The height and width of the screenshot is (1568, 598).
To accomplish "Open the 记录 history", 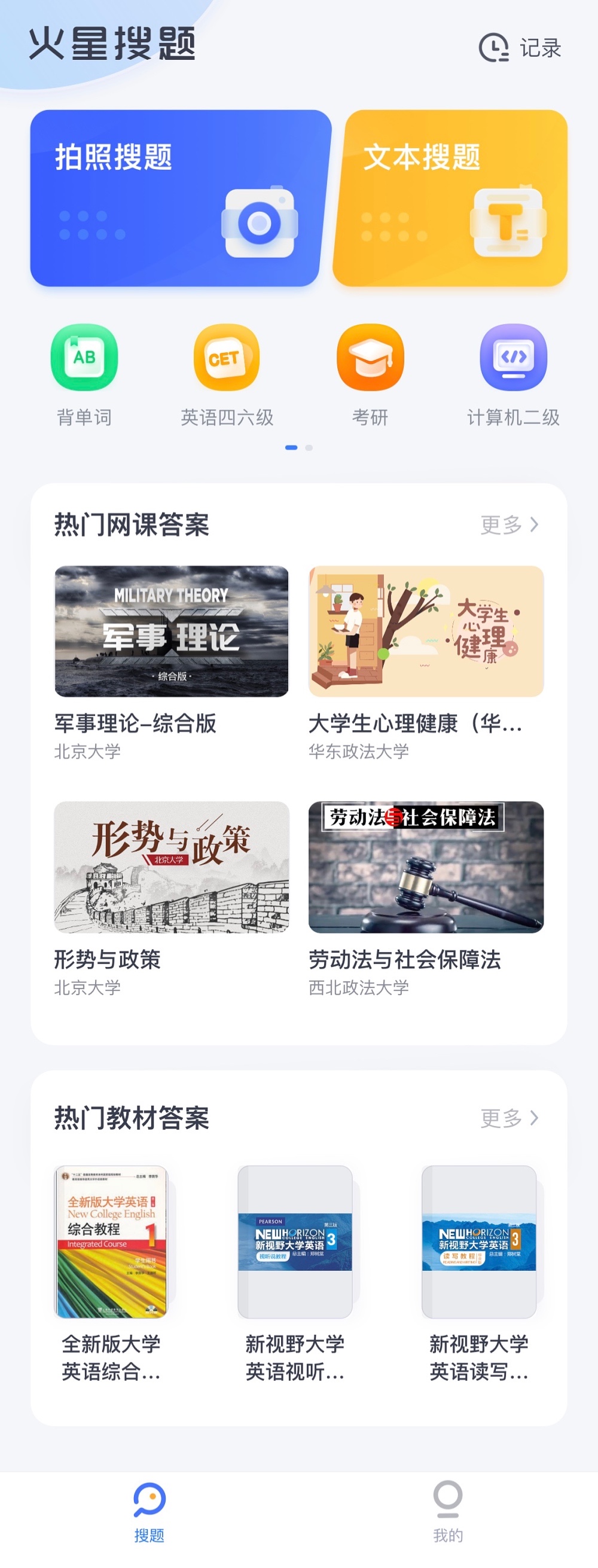I will pyautogui.click(x=521, y=47).
